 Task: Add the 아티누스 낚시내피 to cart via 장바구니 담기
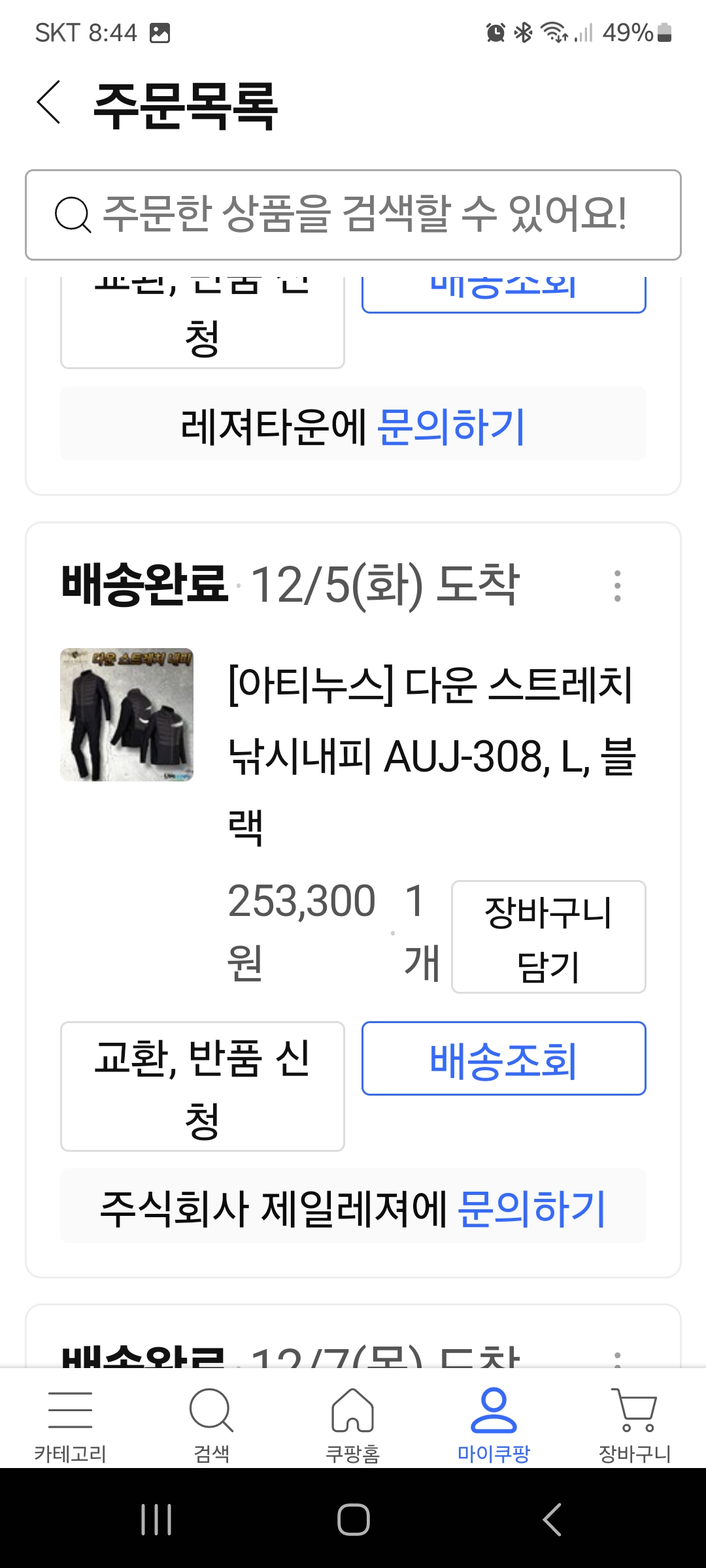point(548,937)
